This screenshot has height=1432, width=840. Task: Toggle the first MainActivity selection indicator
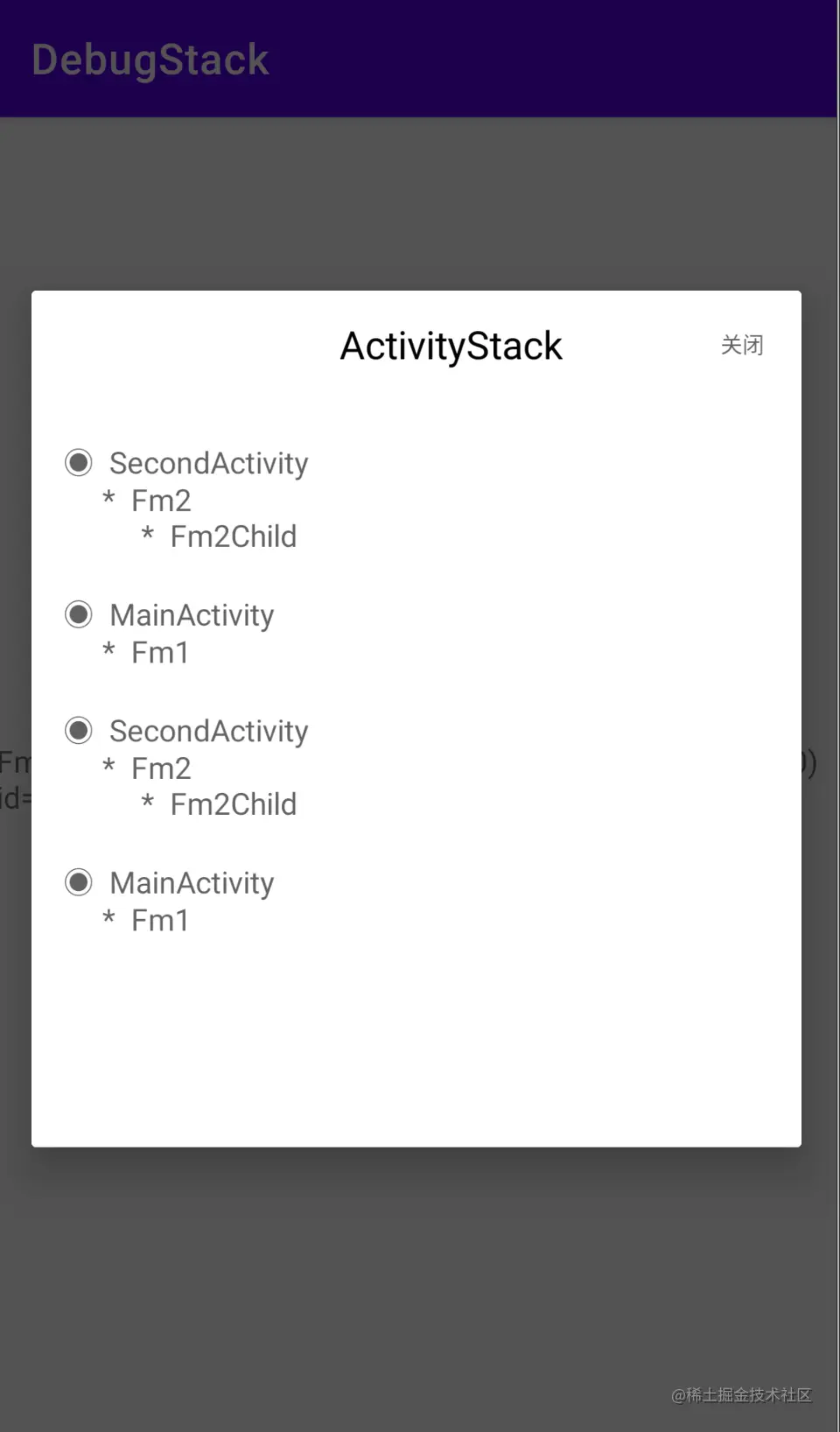pos(78,614)
